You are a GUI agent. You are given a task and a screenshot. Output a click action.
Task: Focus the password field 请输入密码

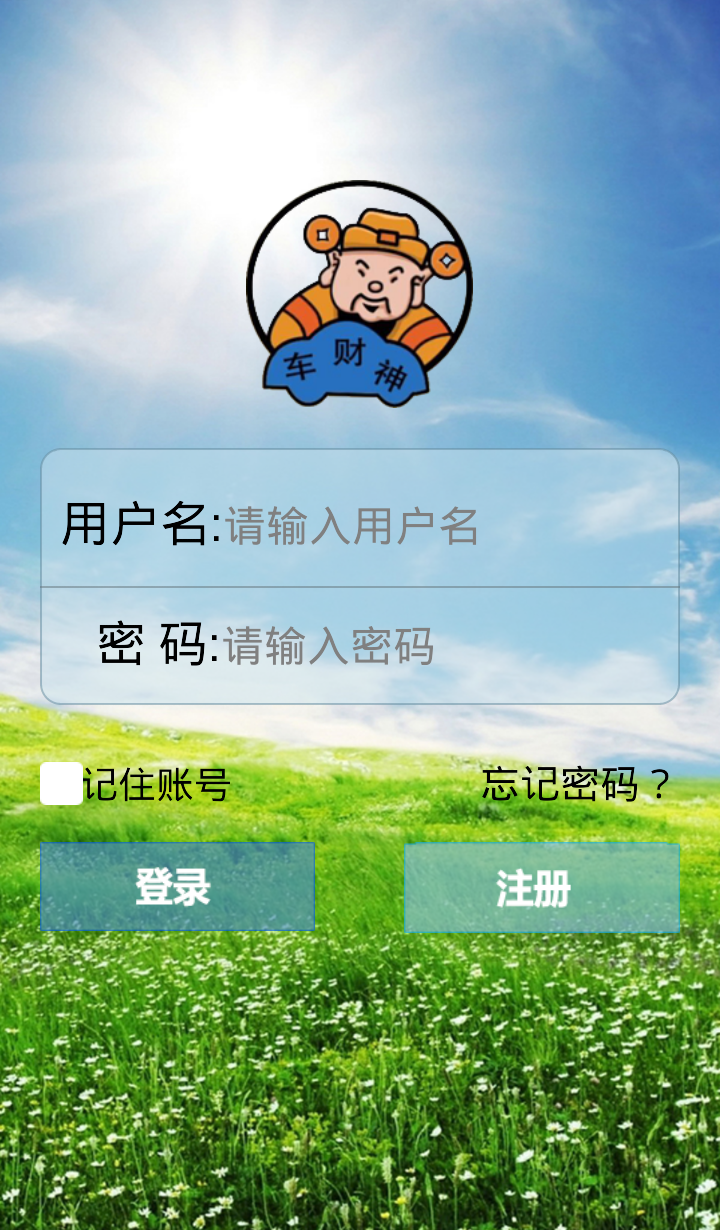440,646
